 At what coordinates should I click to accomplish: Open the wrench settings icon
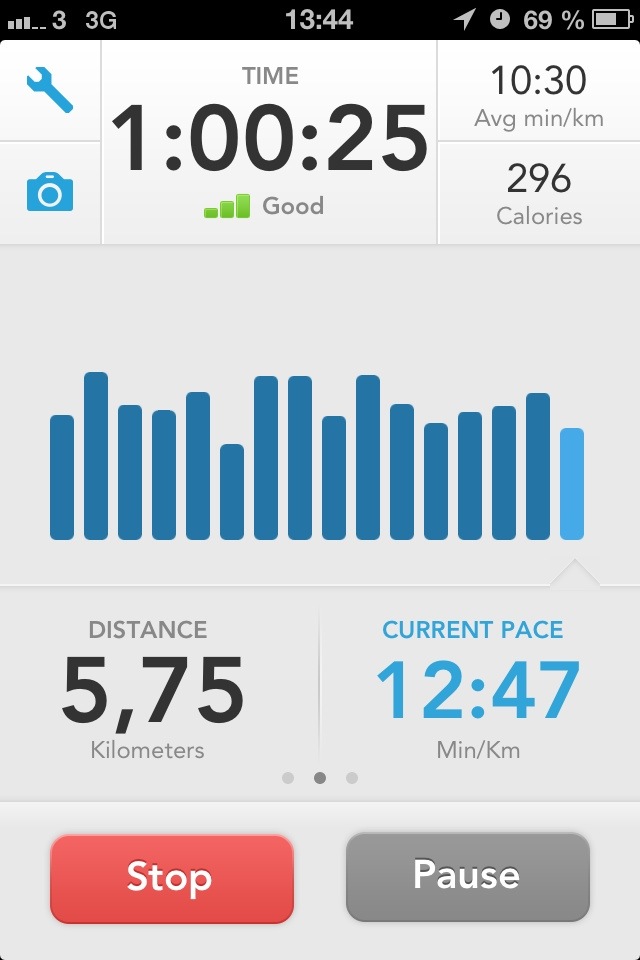click(50, 91)
